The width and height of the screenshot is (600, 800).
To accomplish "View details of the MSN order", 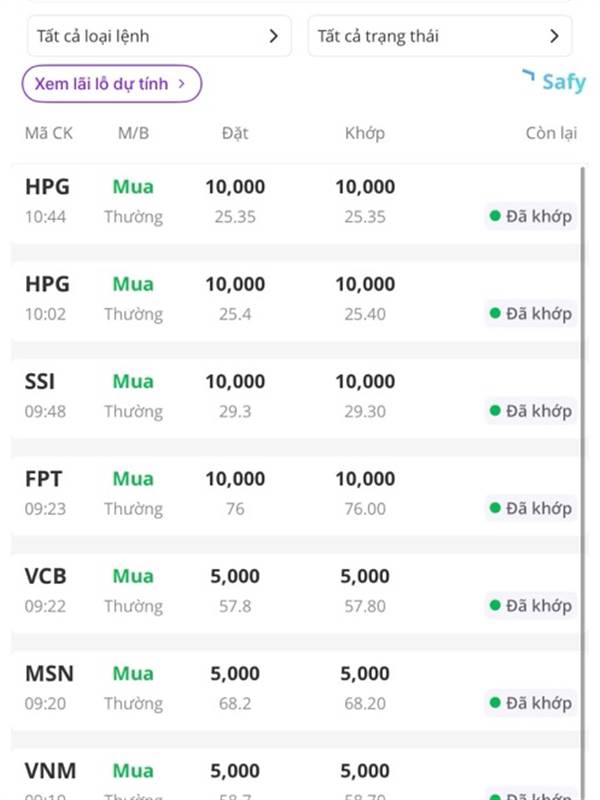I will point(296,688).
